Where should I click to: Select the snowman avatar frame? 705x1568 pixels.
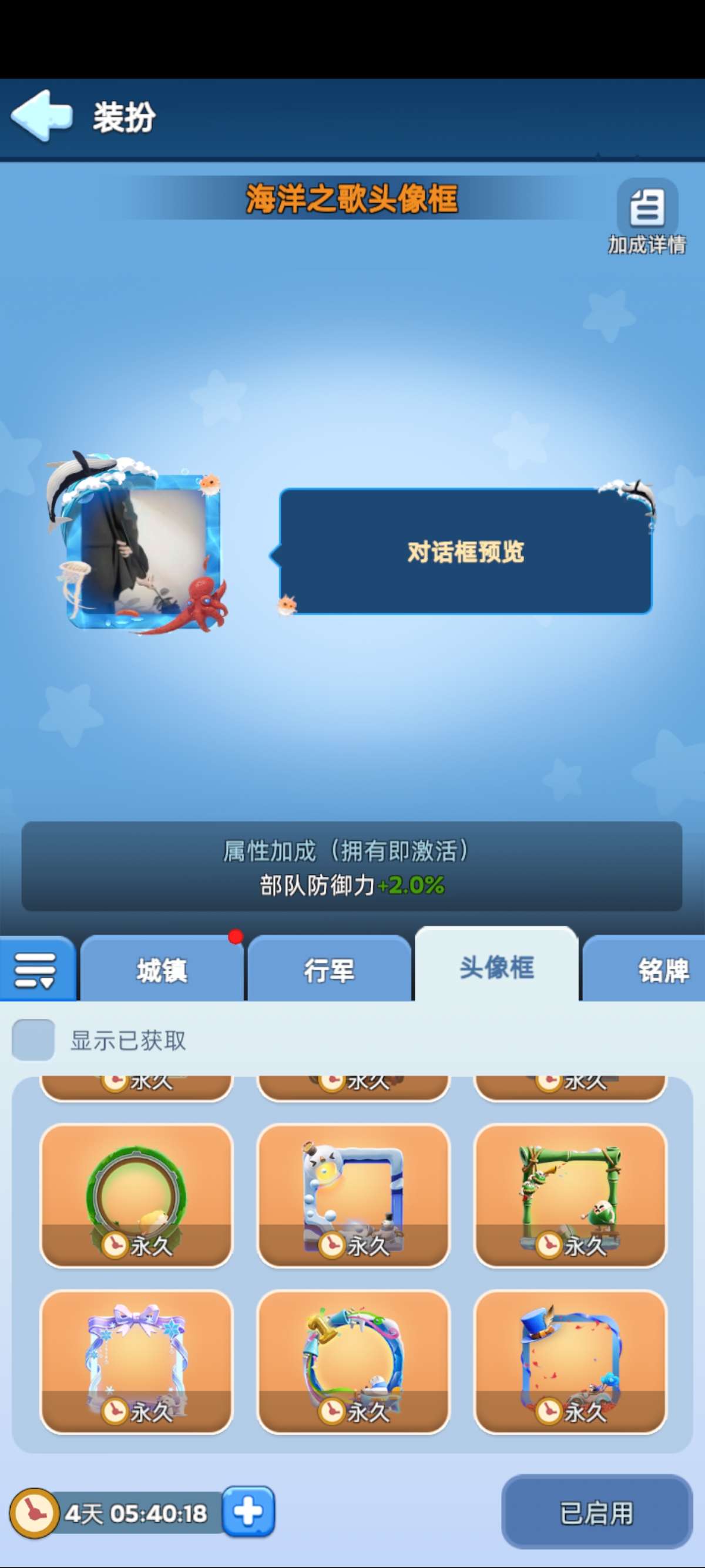coord(353,1195)
